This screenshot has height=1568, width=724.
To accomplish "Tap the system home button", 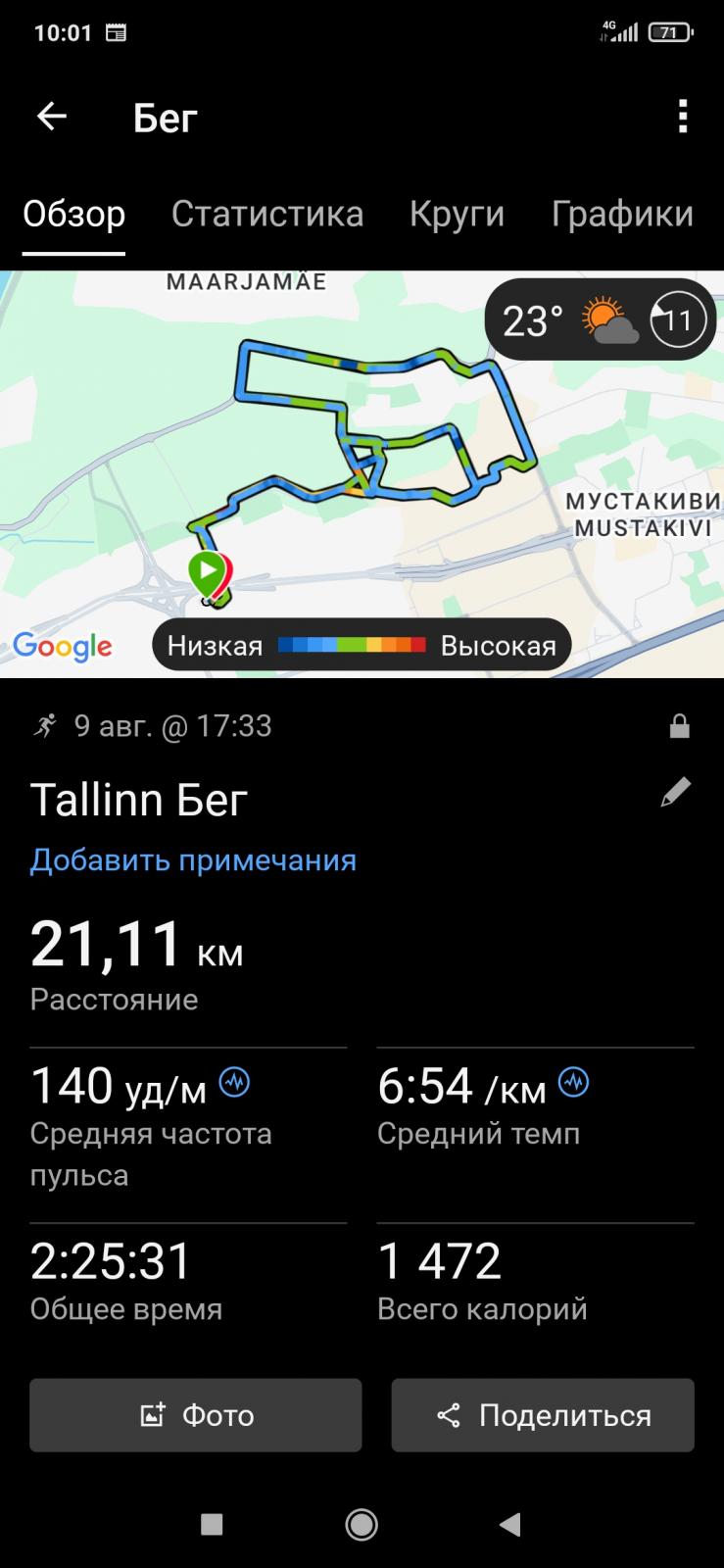I will (362, 1524).
